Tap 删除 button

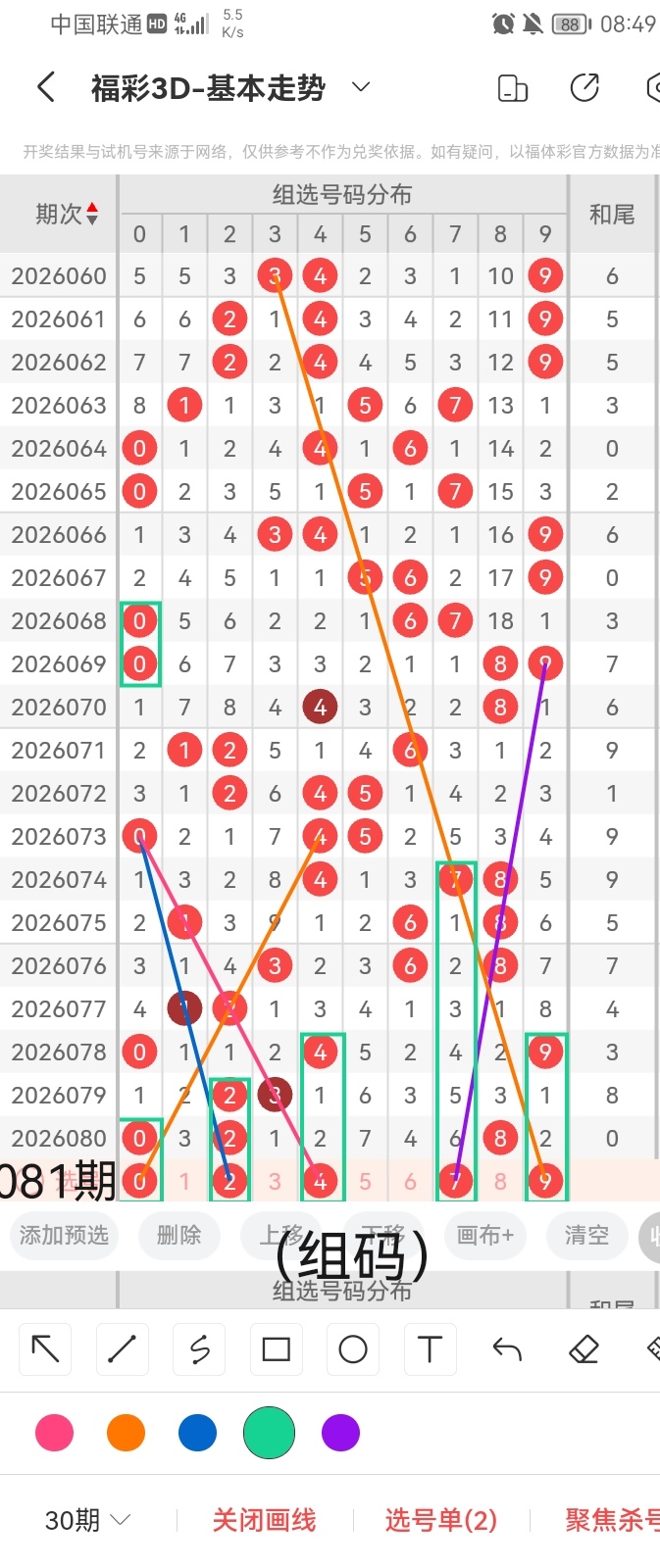178,1236
